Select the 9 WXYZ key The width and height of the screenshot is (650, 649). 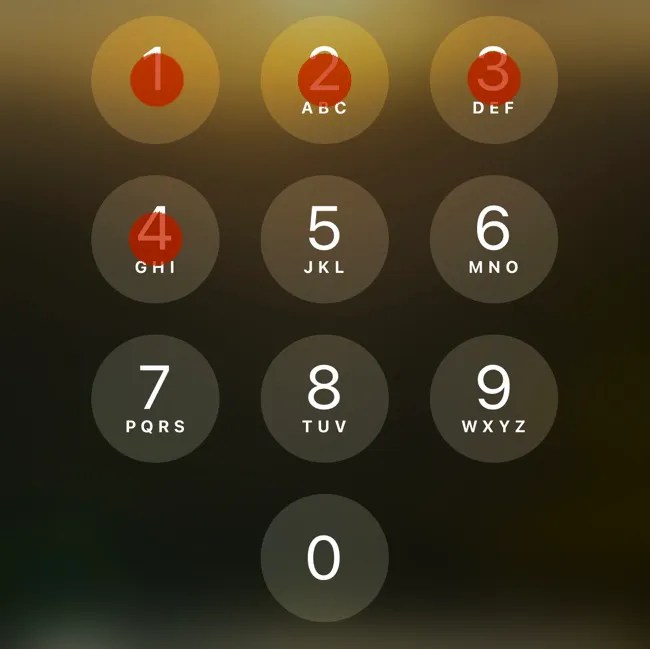point(493,398)
